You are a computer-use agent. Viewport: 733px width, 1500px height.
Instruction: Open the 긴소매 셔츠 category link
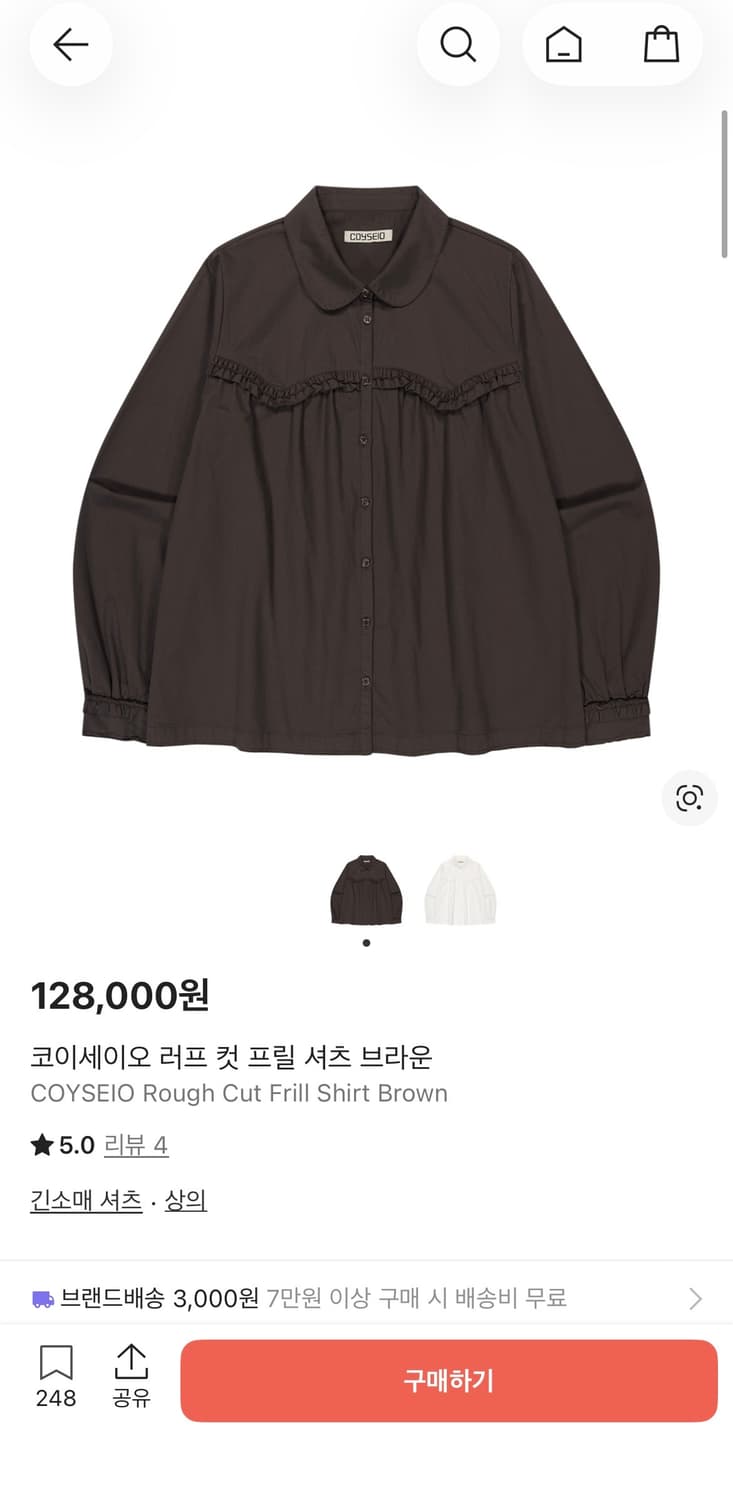click(85, 1201)
